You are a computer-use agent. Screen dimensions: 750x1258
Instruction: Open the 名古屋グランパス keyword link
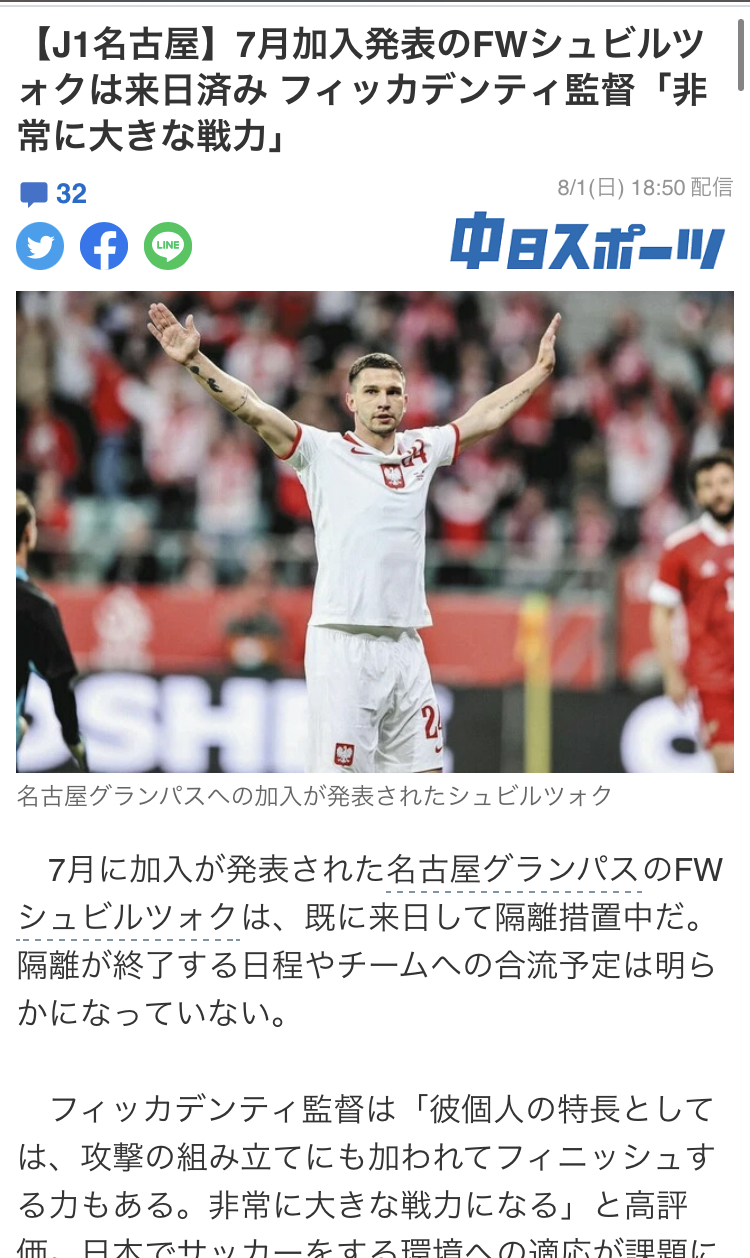coord(513,869)
